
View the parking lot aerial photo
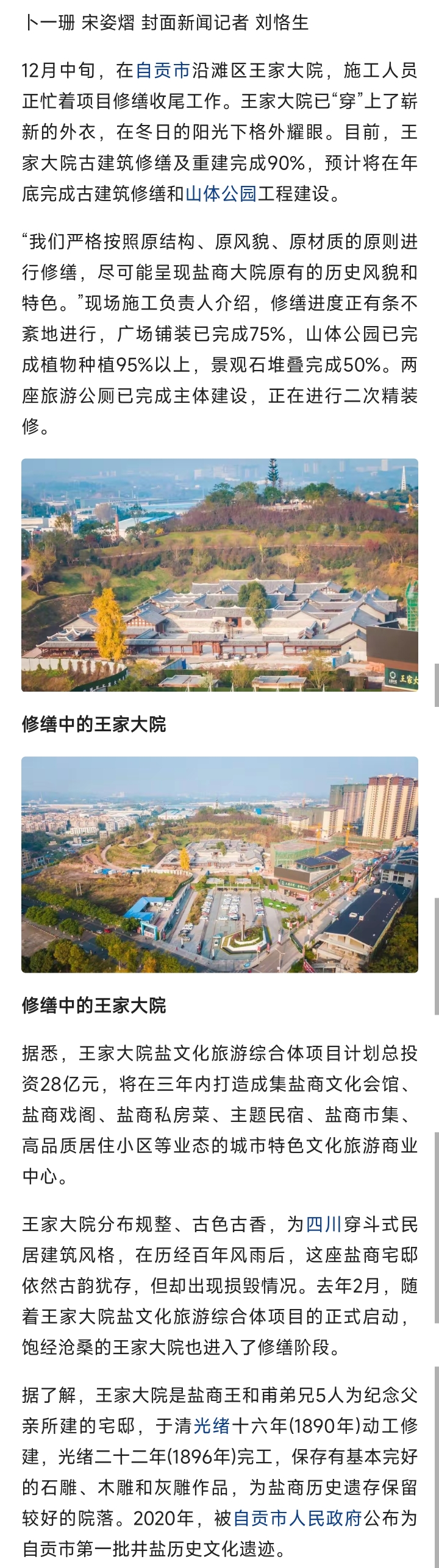click(220, 864)
